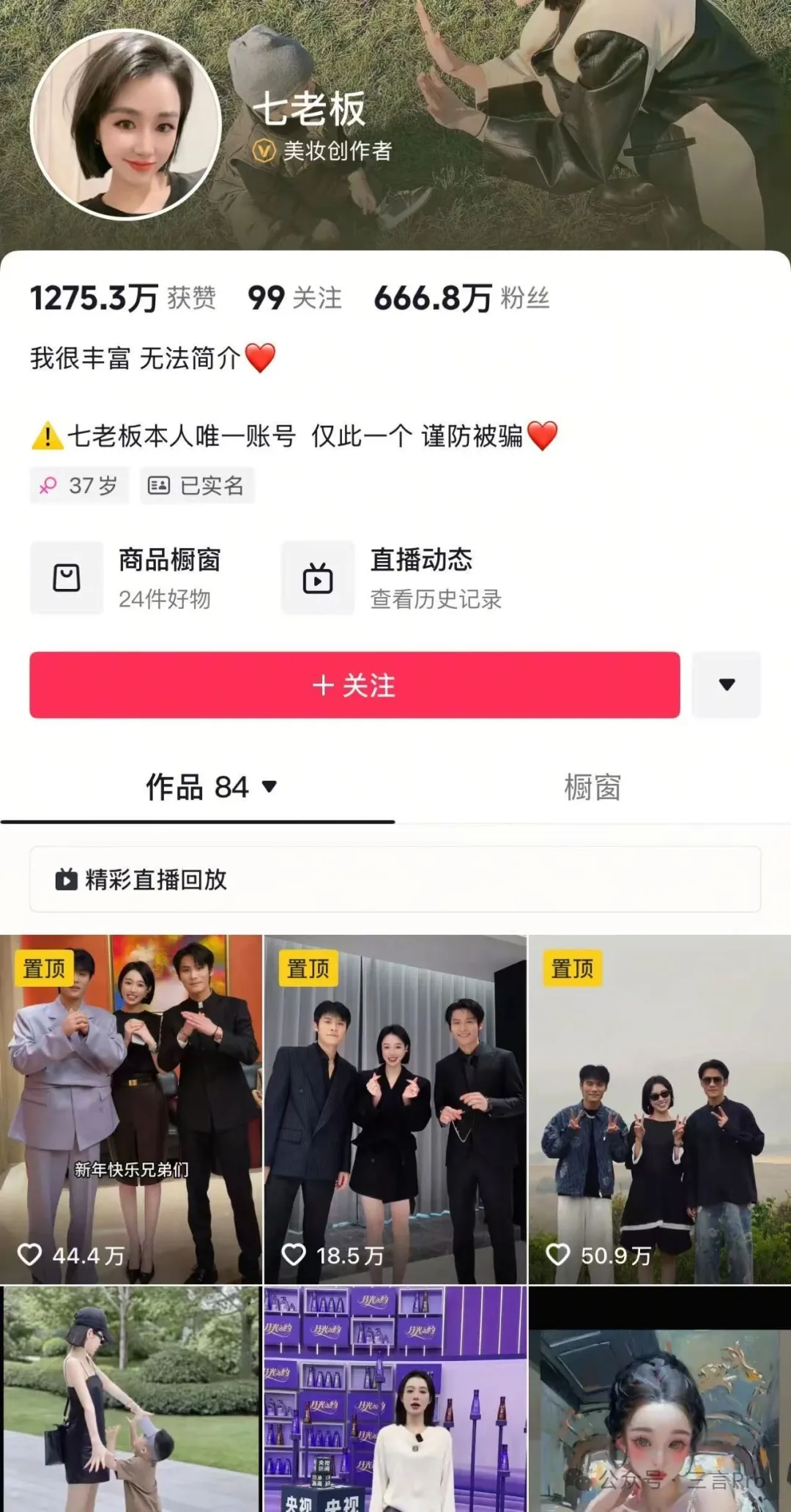View the 99 关注 following list
The height and width of the screenshot is (1512, 791).
294,298
